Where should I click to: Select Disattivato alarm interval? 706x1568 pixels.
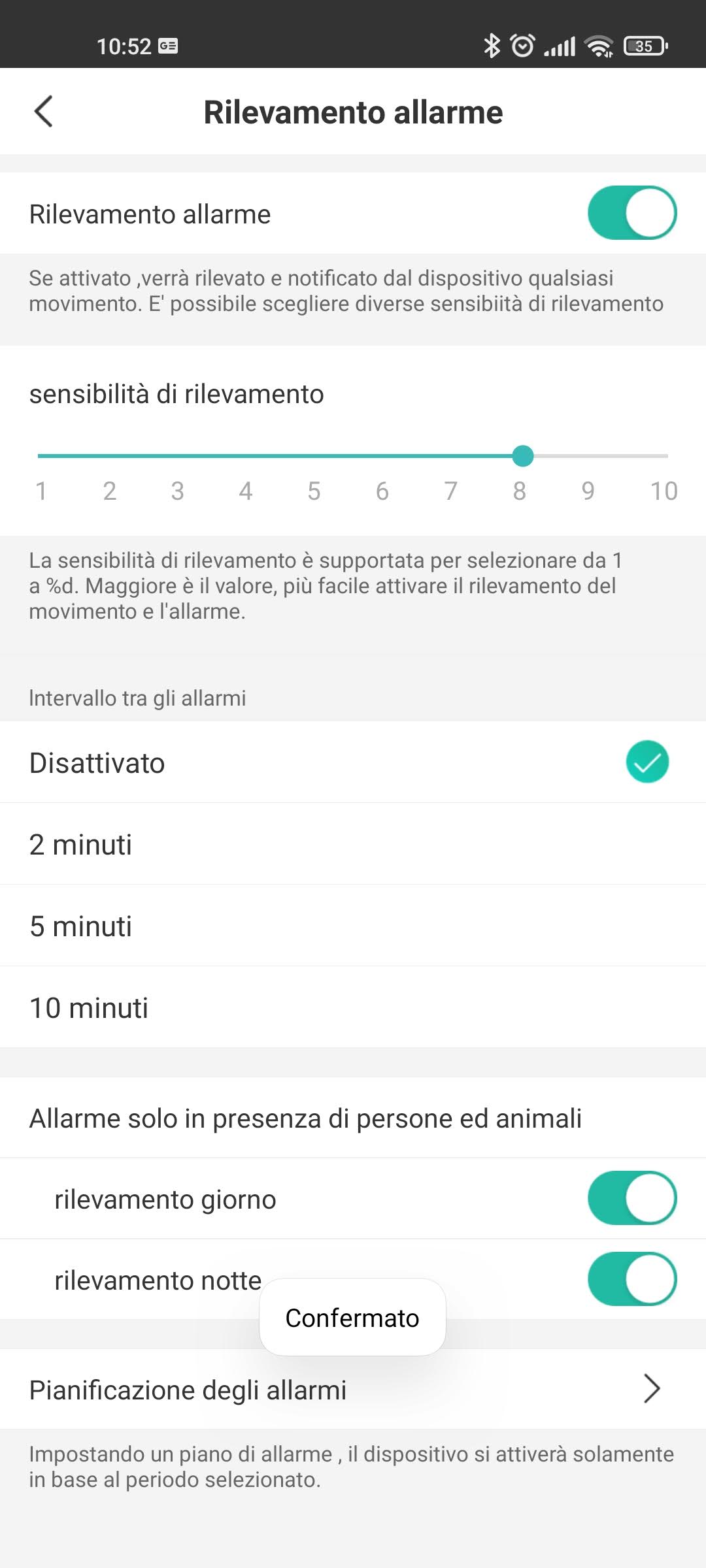pos(353,762)
